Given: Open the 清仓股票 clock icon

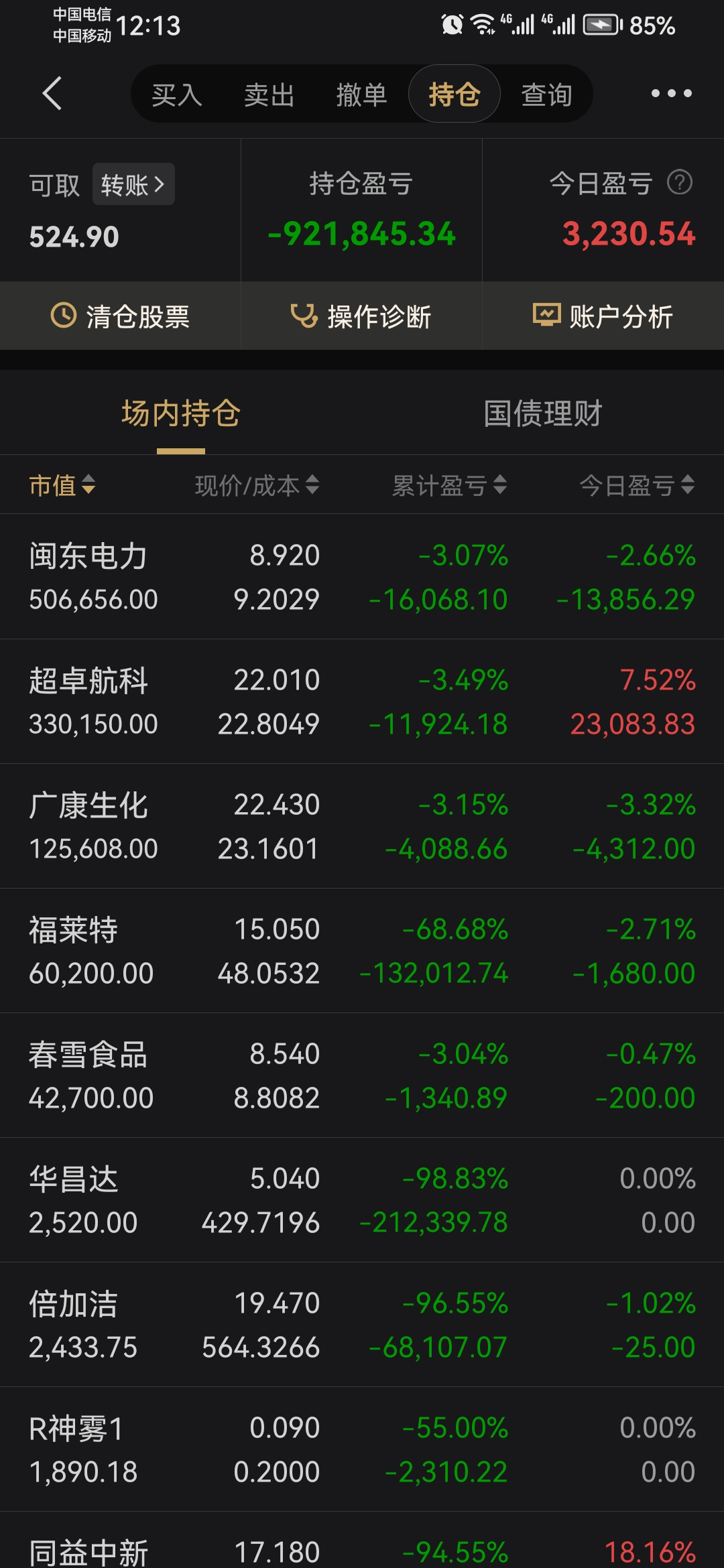Looking at the screenshot, I should [x=63, y=316].
